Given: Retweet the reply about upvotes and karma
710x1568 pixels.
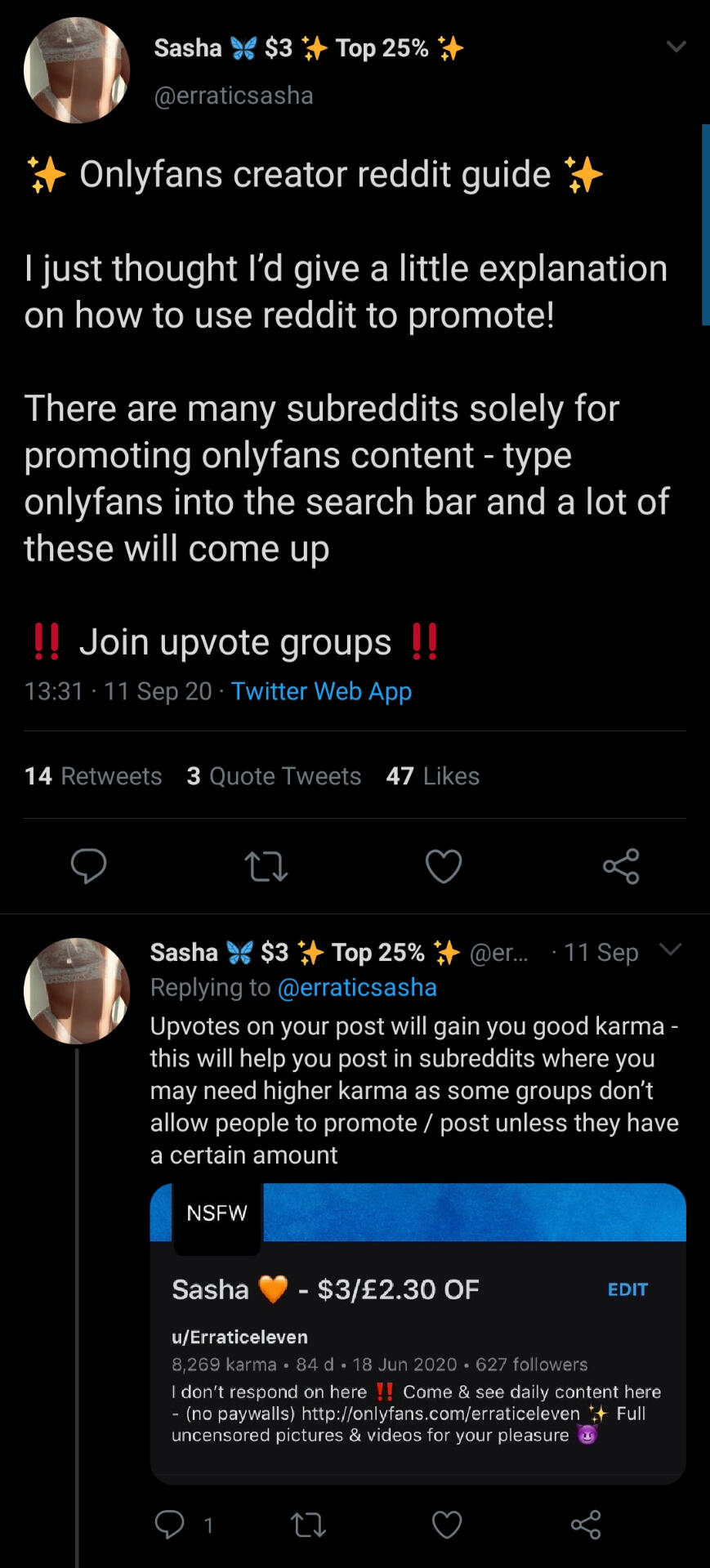Looking at the screenshot, I should 309,1523.
